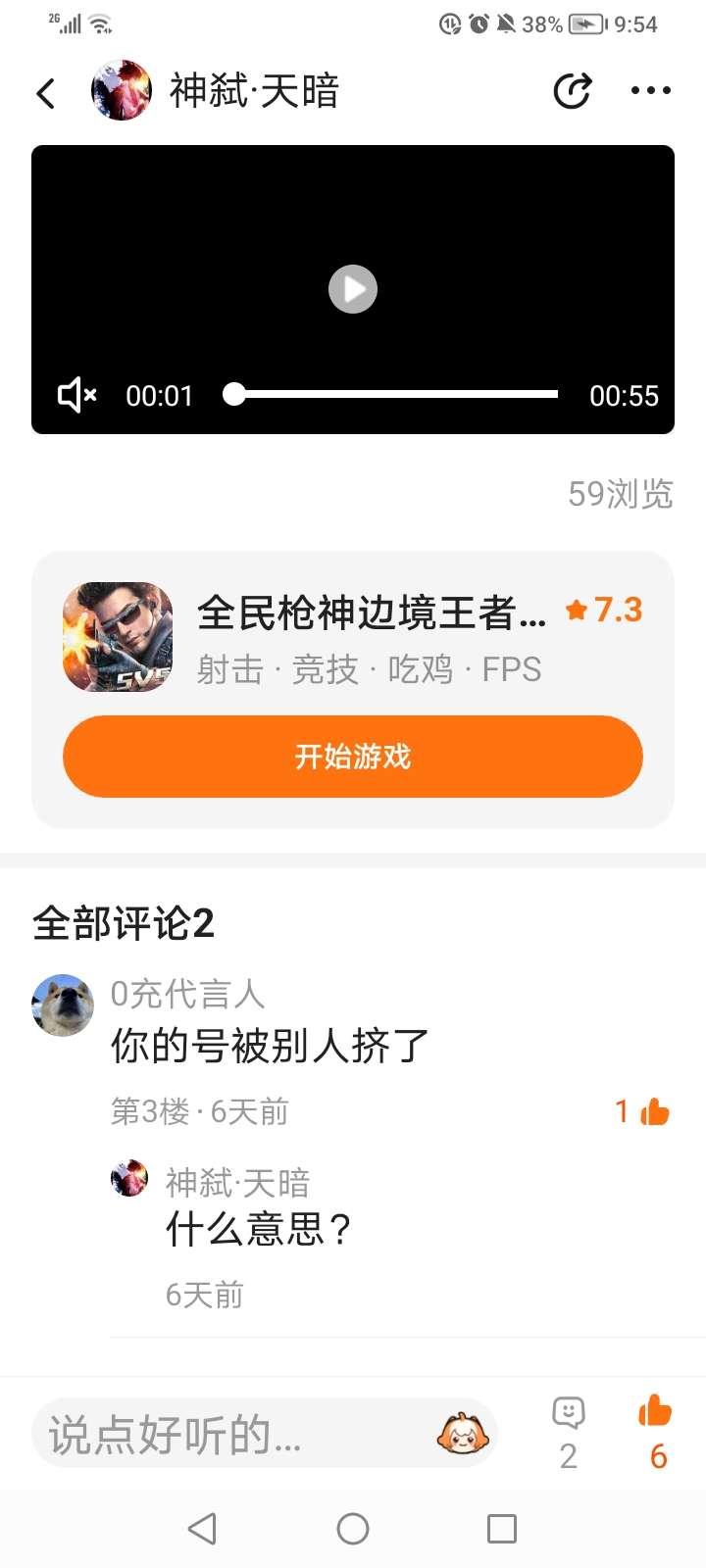The image size is (706, 1568).
Task: Unmute the video sound
Action: [77, 395]
